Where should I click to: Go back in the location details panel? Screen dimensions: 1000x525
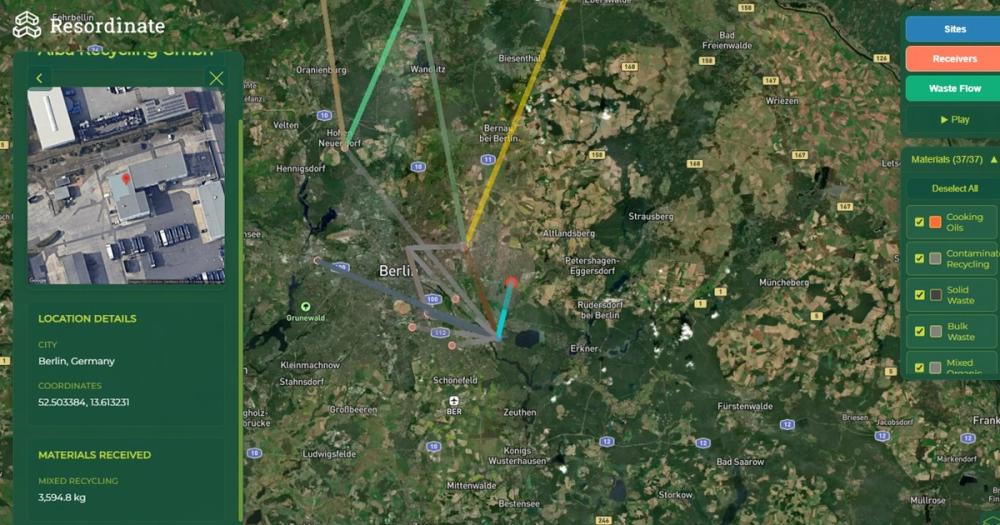[x=39, y=78]
